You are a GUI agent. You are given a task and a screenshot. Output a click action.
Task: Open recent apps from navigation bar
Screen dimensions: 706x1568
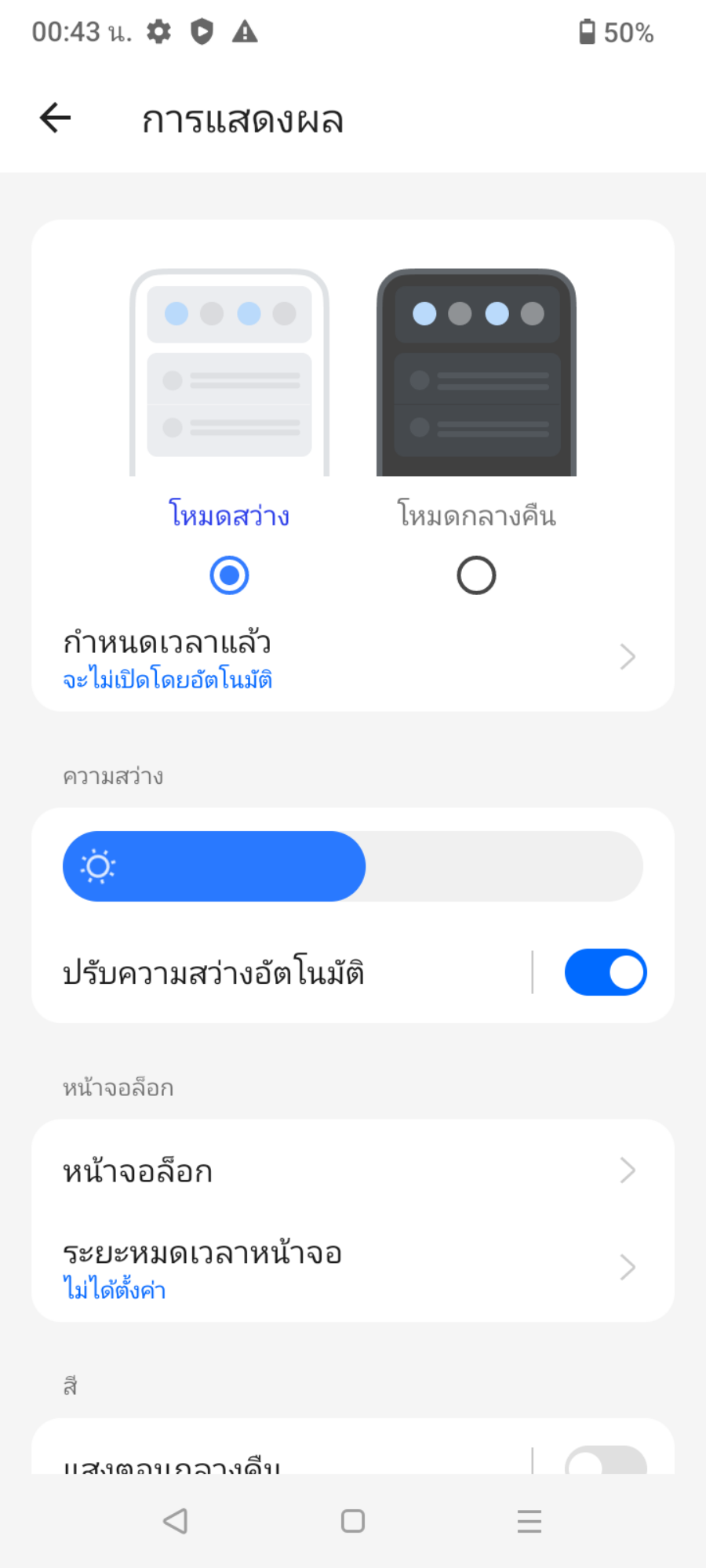click(529, 1521)
